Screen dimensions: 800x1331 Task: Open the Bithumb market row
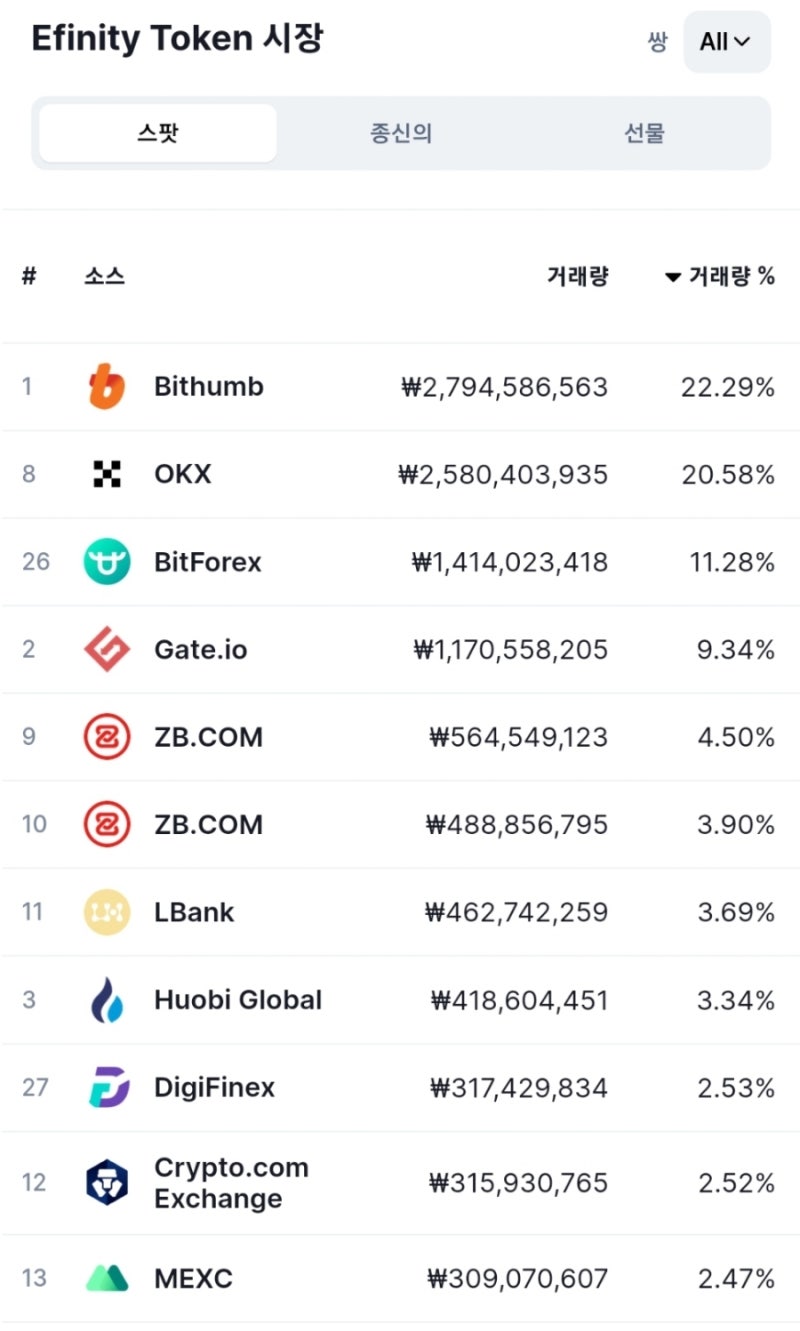point(400,387)
